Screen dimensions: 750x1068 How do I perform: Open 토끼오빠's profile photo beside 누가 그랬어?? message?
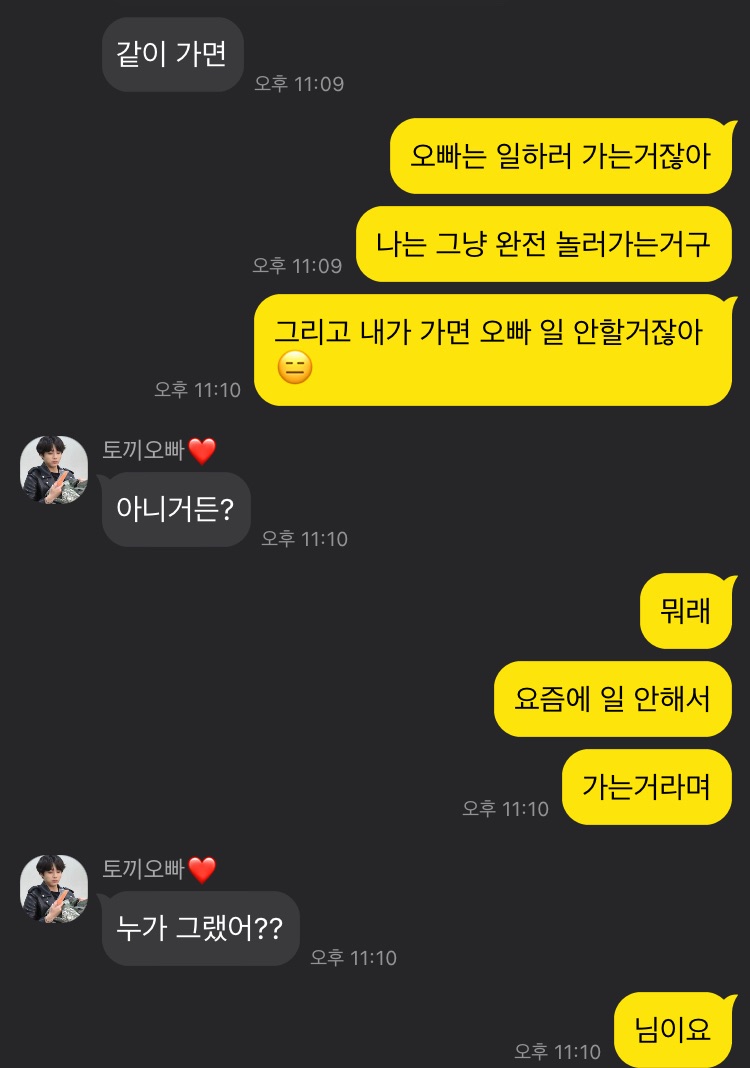click(x=54, y=888)
